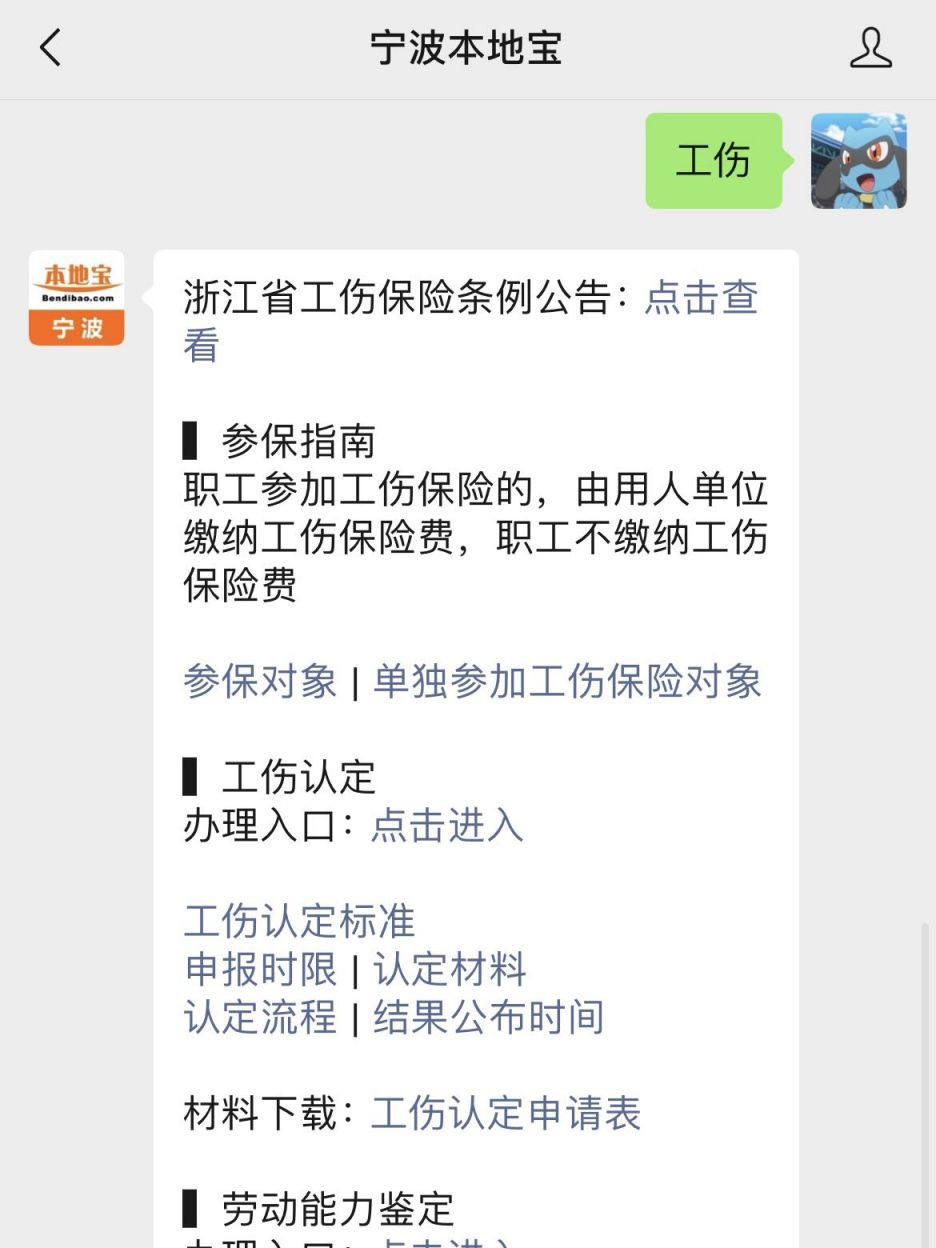Open 单独参加工伤保险对象 link
Screen dimensions: 936x1248
pyautogui.click(x=567, y=682)
